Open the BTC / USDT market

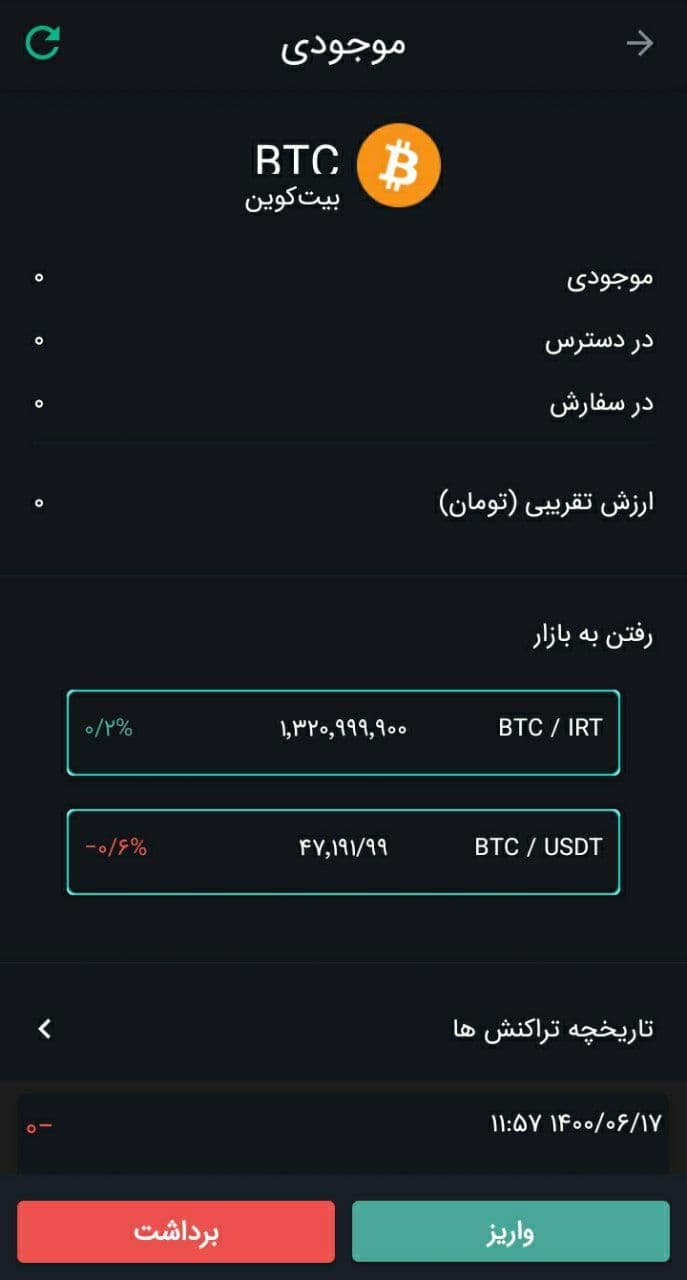click(343, 851)
